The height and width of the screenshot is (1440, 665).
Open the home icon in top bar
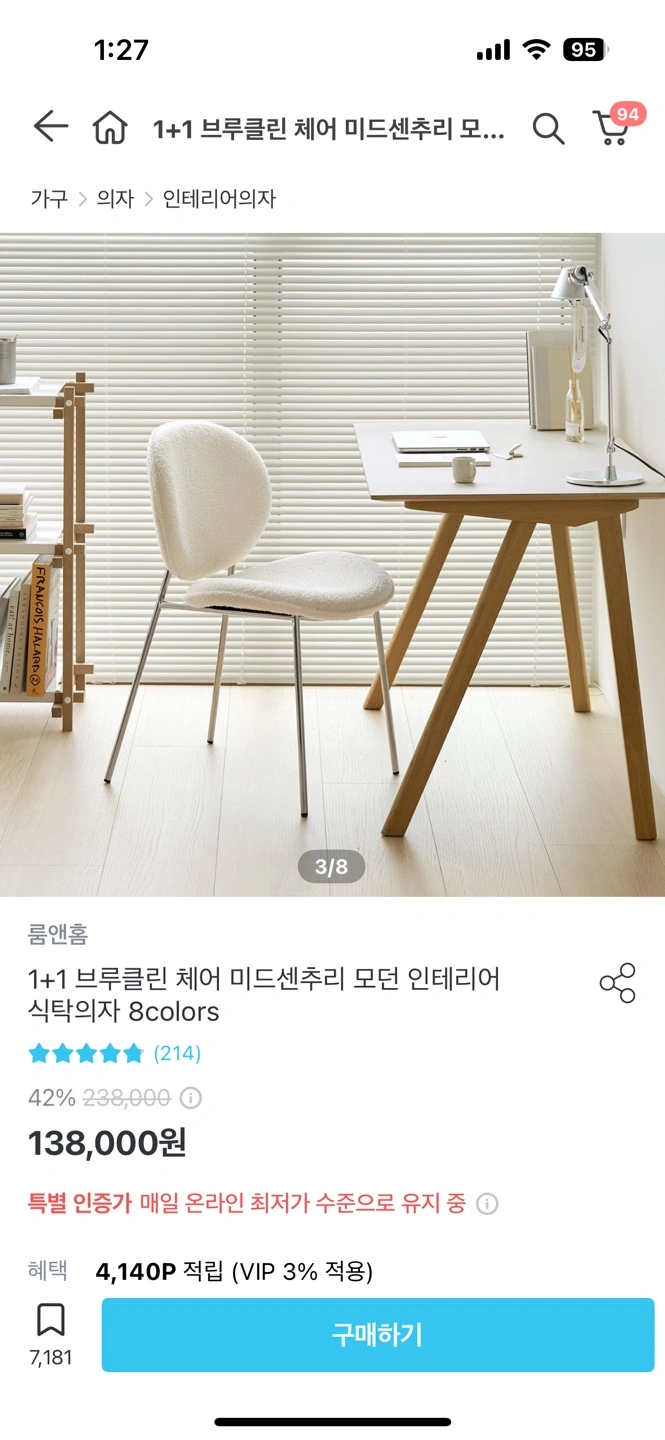click(110, 128)
